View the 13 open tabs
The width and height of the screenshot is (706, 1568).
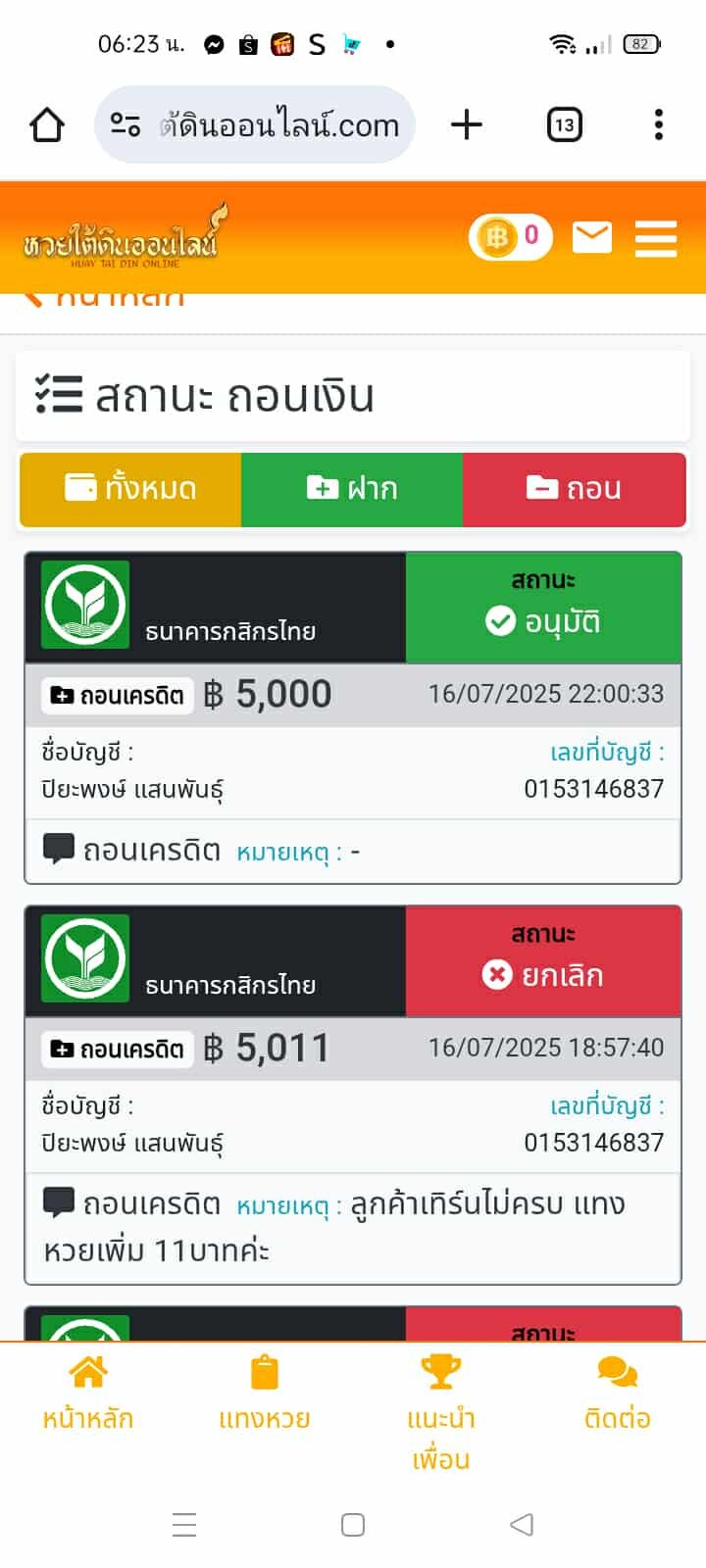pyautogui.click(x=564, y=124)
